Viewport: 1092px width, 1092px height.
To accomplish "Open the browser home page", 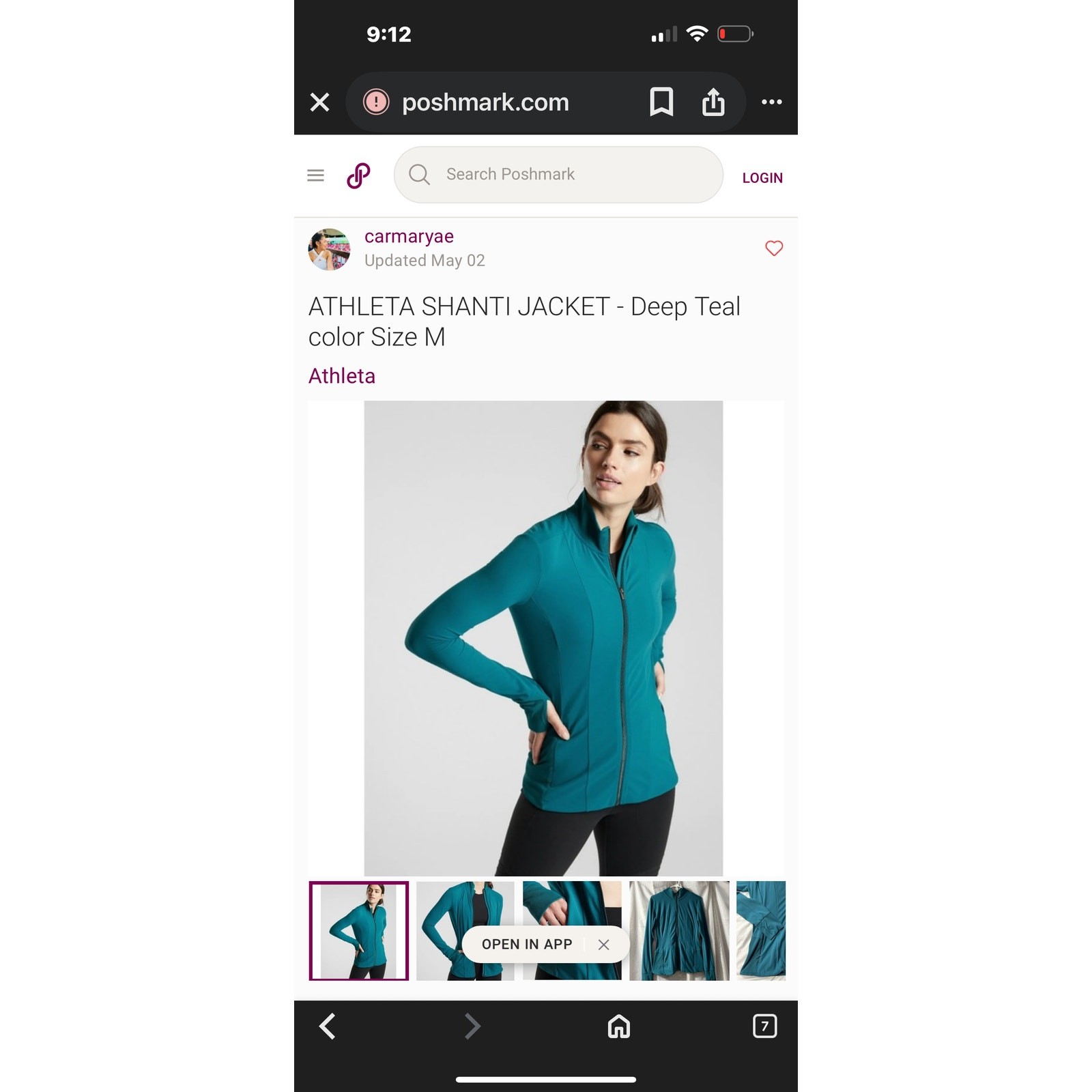I will tap(618, 1026).
